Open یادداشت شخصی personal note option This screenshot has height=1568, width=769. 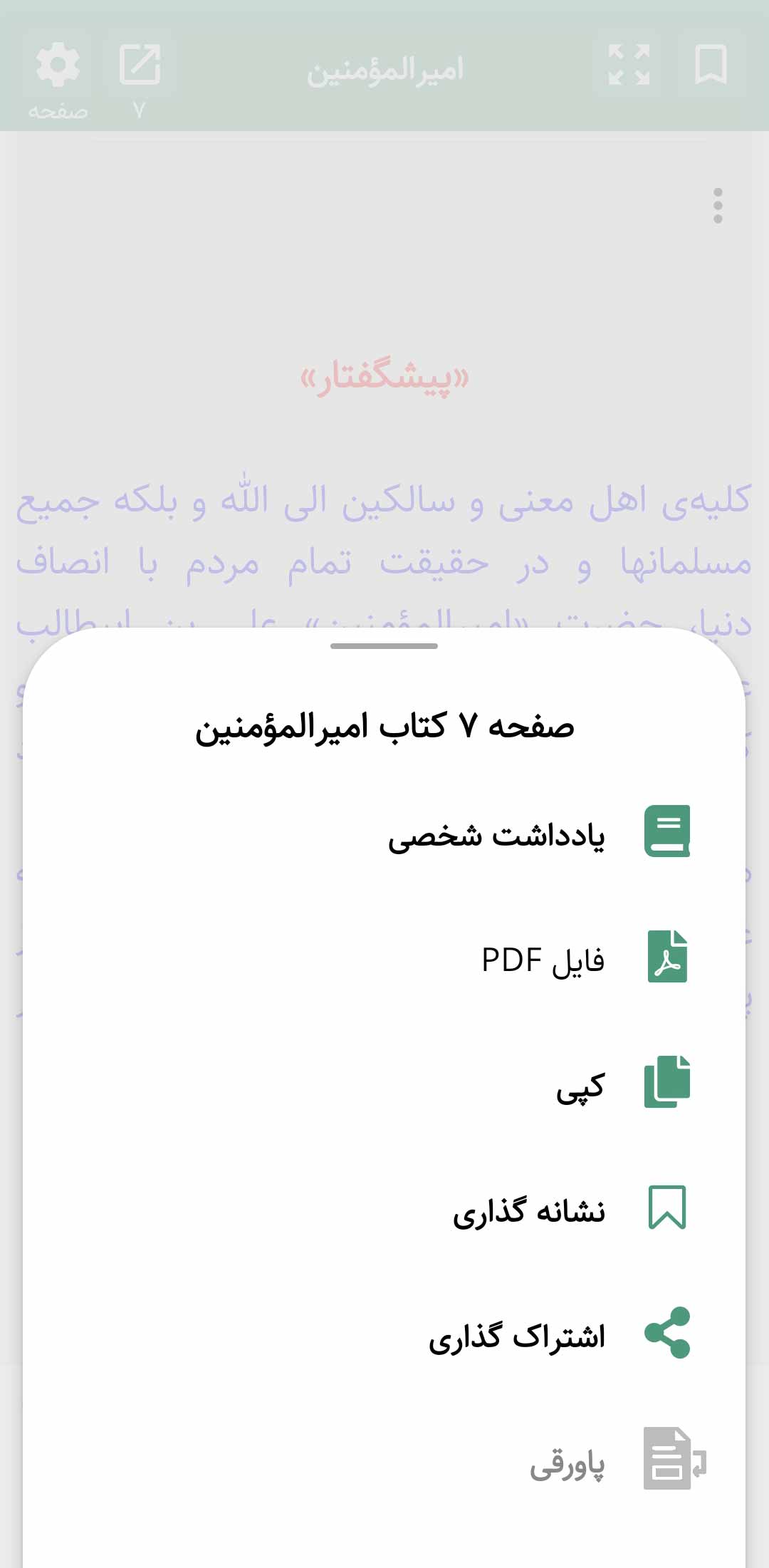point(384,833)
